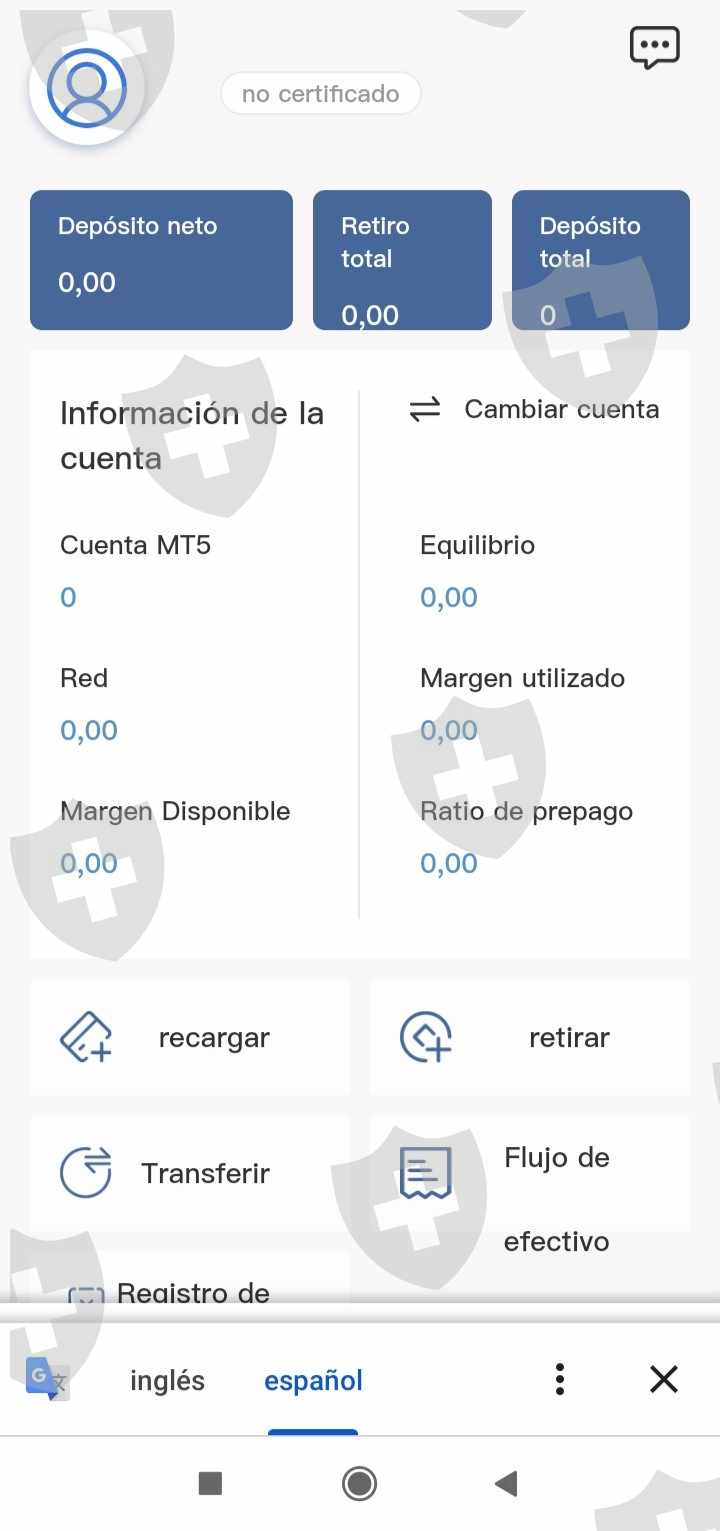The height and width of the screenshot is (1531, 720).
Task: Select the 'español' language tab
Action: [x=313, y=1381]
